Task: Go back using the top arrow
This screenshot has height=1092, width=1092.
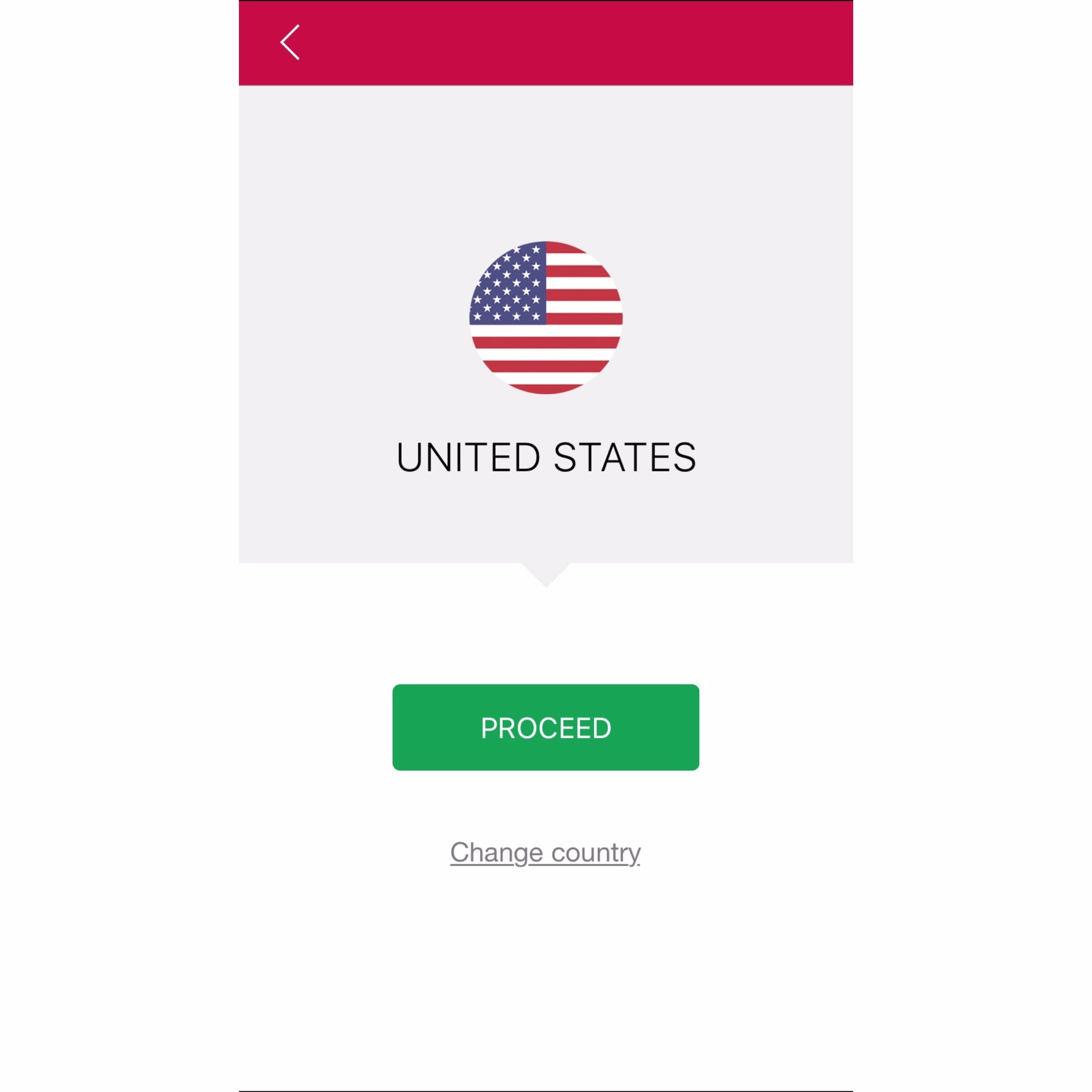Action: point(290,42)
